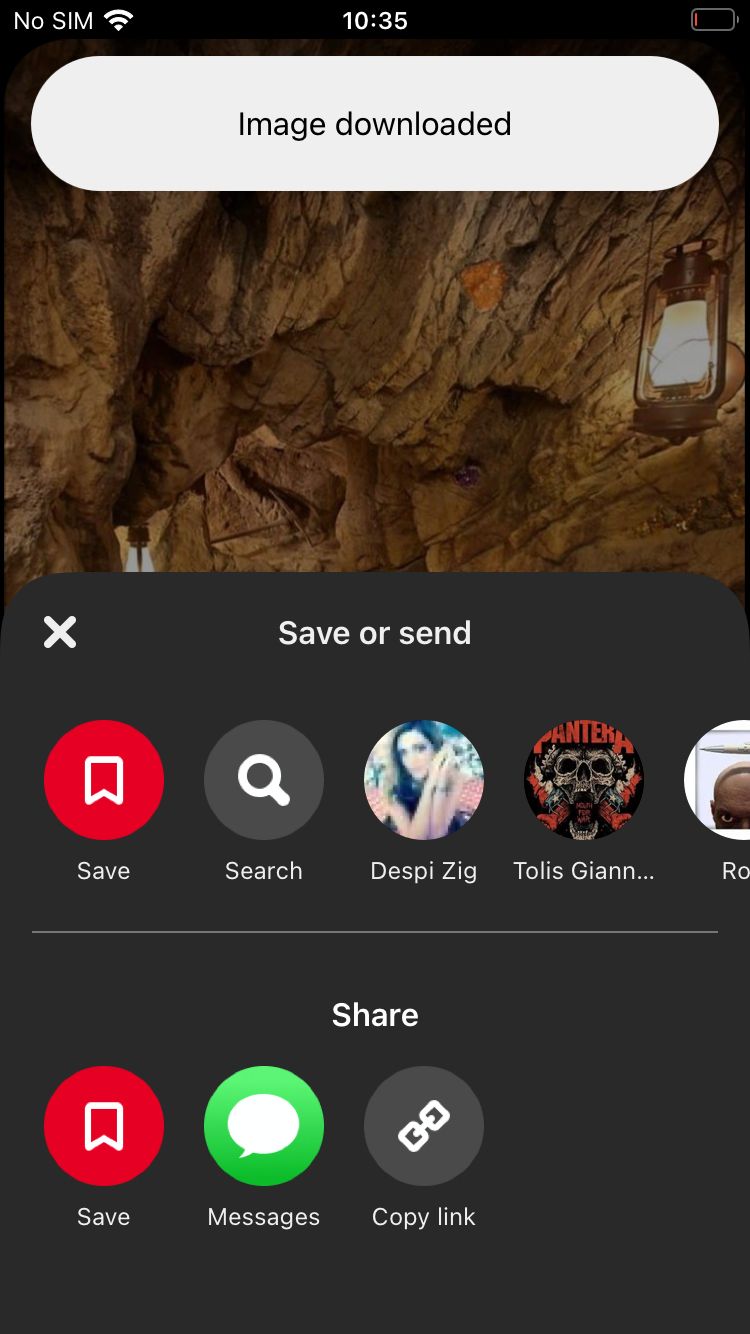Click the Save label under the pin icon
This screenshot has height=1334, width=750.
pos(104,870)
